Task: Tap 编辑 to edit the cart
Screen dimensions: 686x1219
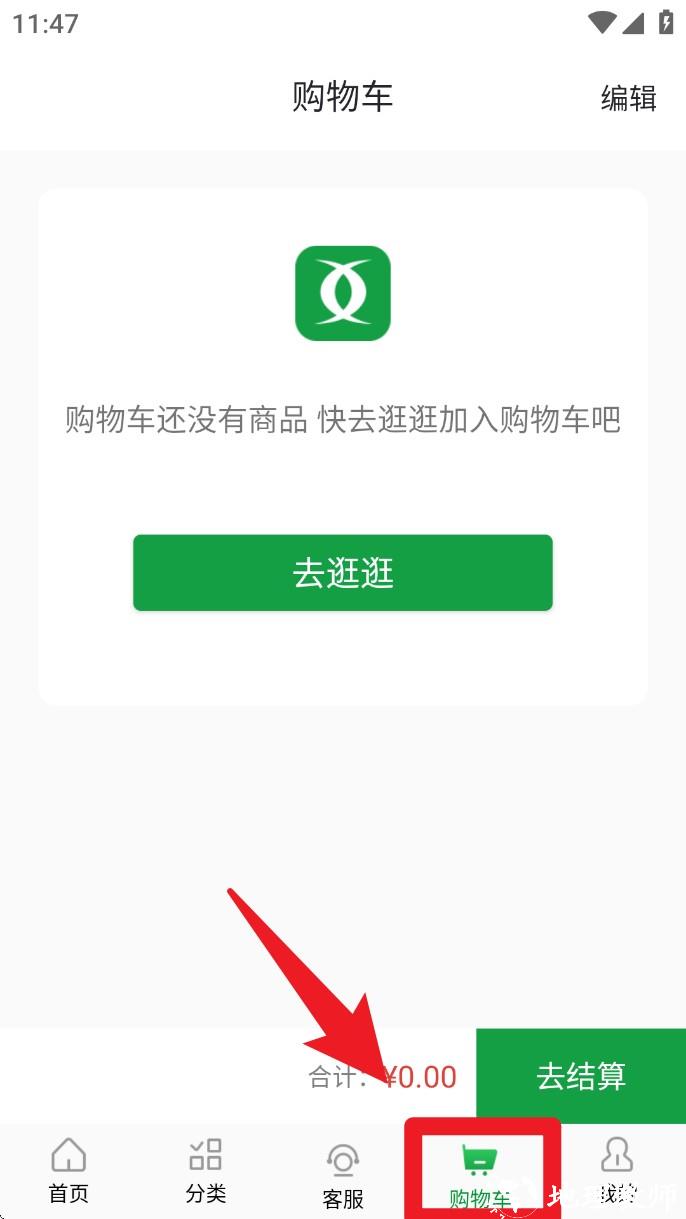Action: (x=628, y=98)
